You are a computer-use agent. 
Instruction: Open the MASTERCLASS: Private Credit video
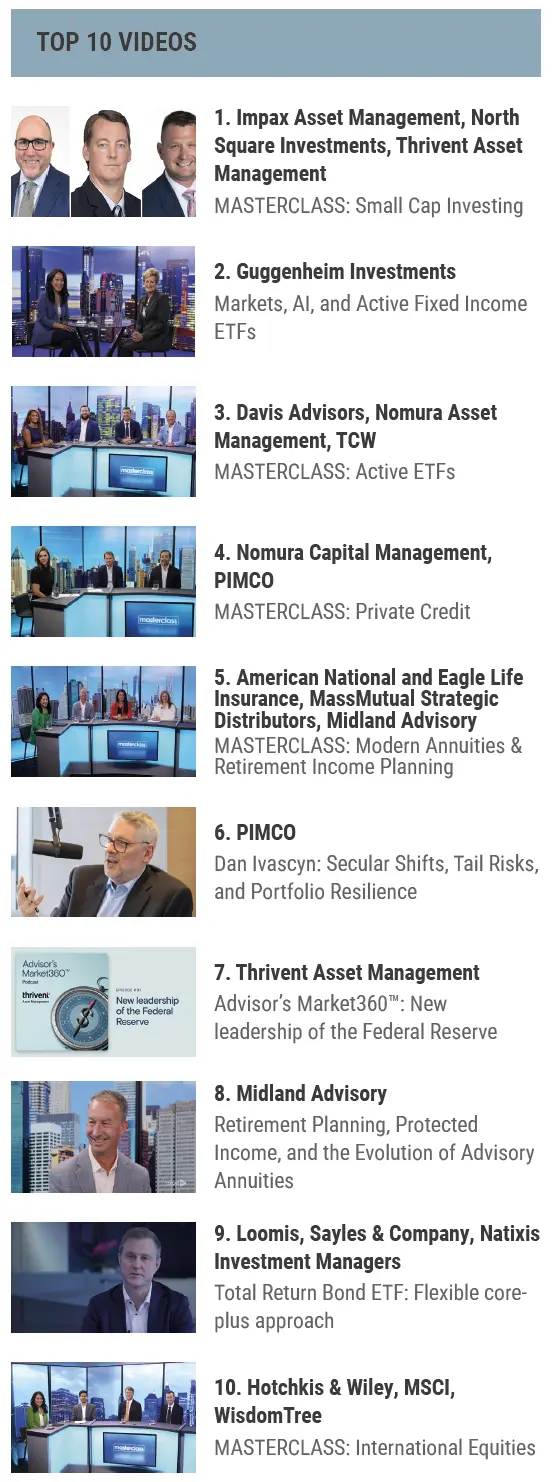(x=342, y=611)
